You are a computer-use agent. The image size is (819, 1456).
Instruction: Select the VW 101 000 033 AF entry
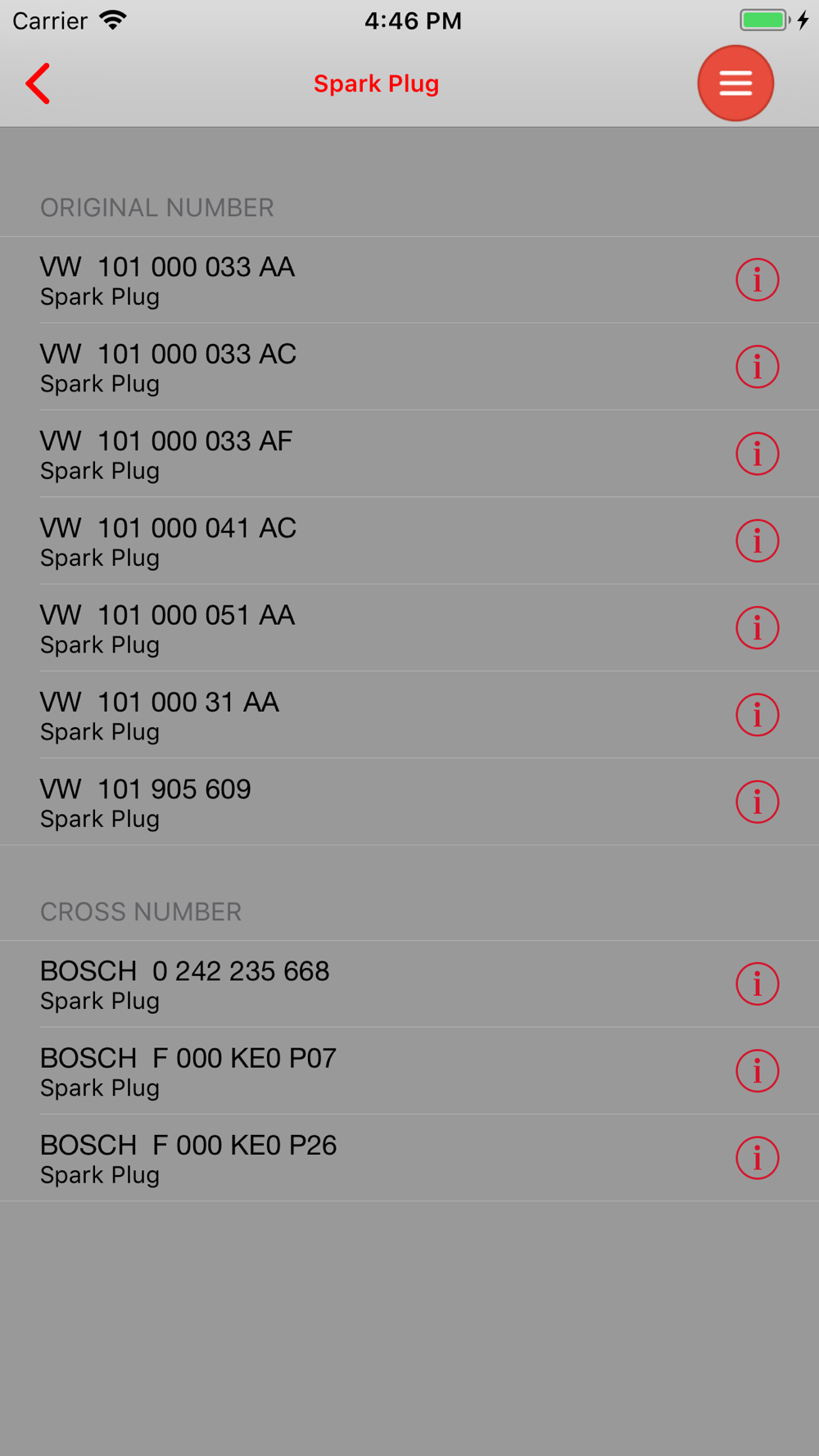(x=409, y=454)
